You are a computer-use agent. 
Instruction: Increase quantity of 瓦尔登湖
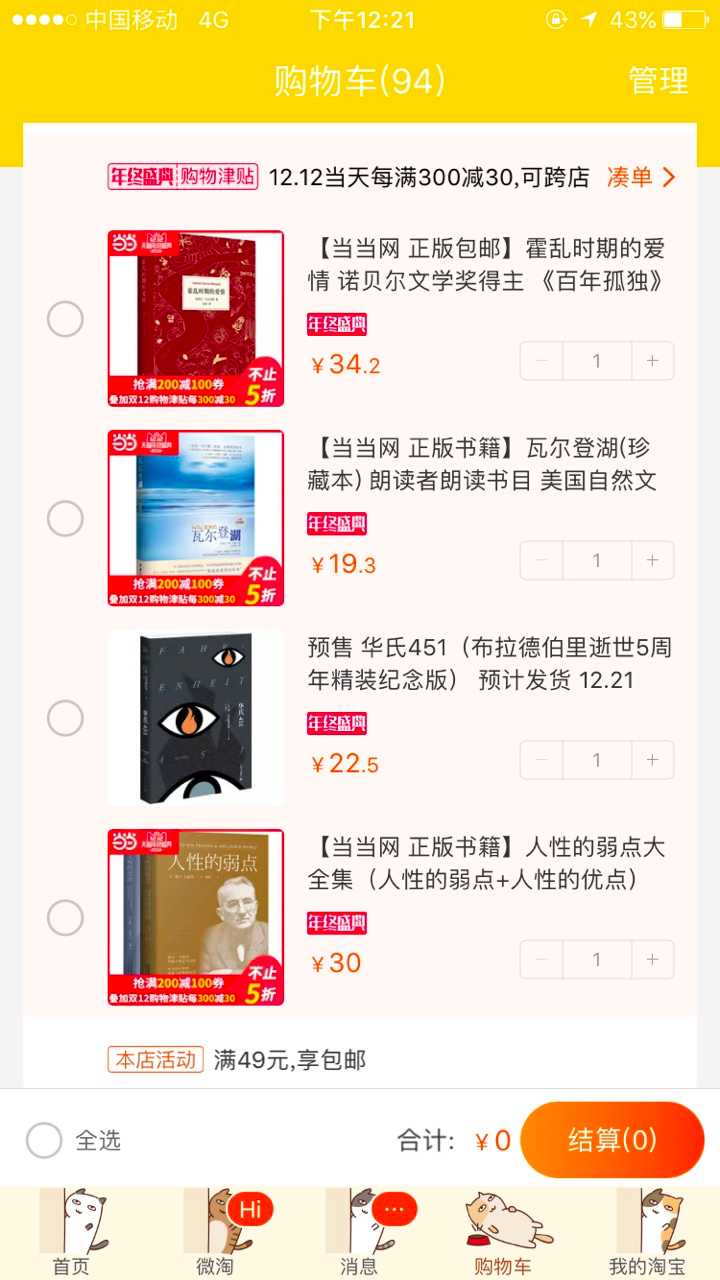click(653, 560)
